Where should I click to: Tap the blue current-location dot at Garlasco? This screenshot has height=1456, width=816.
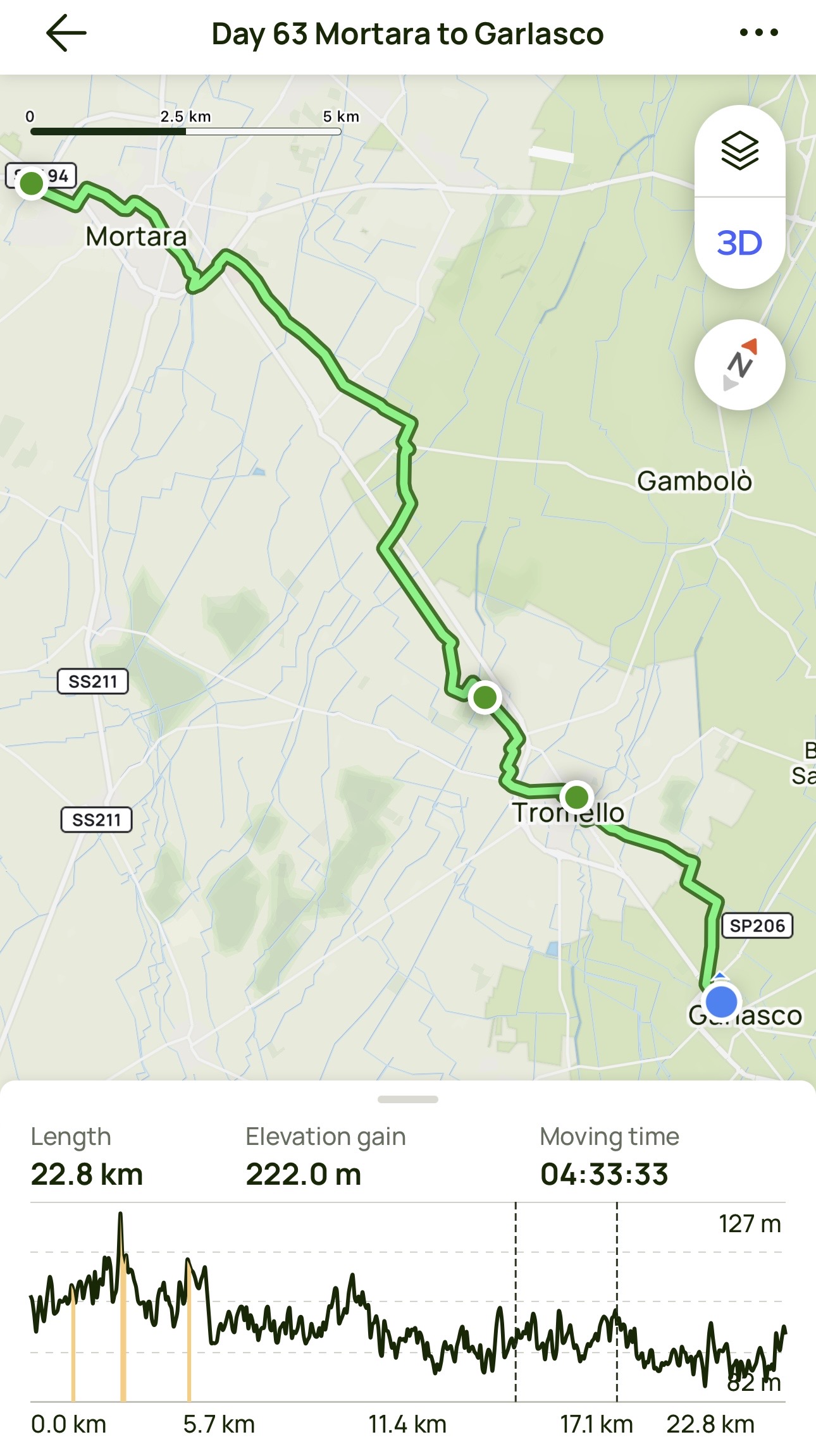721,1001
